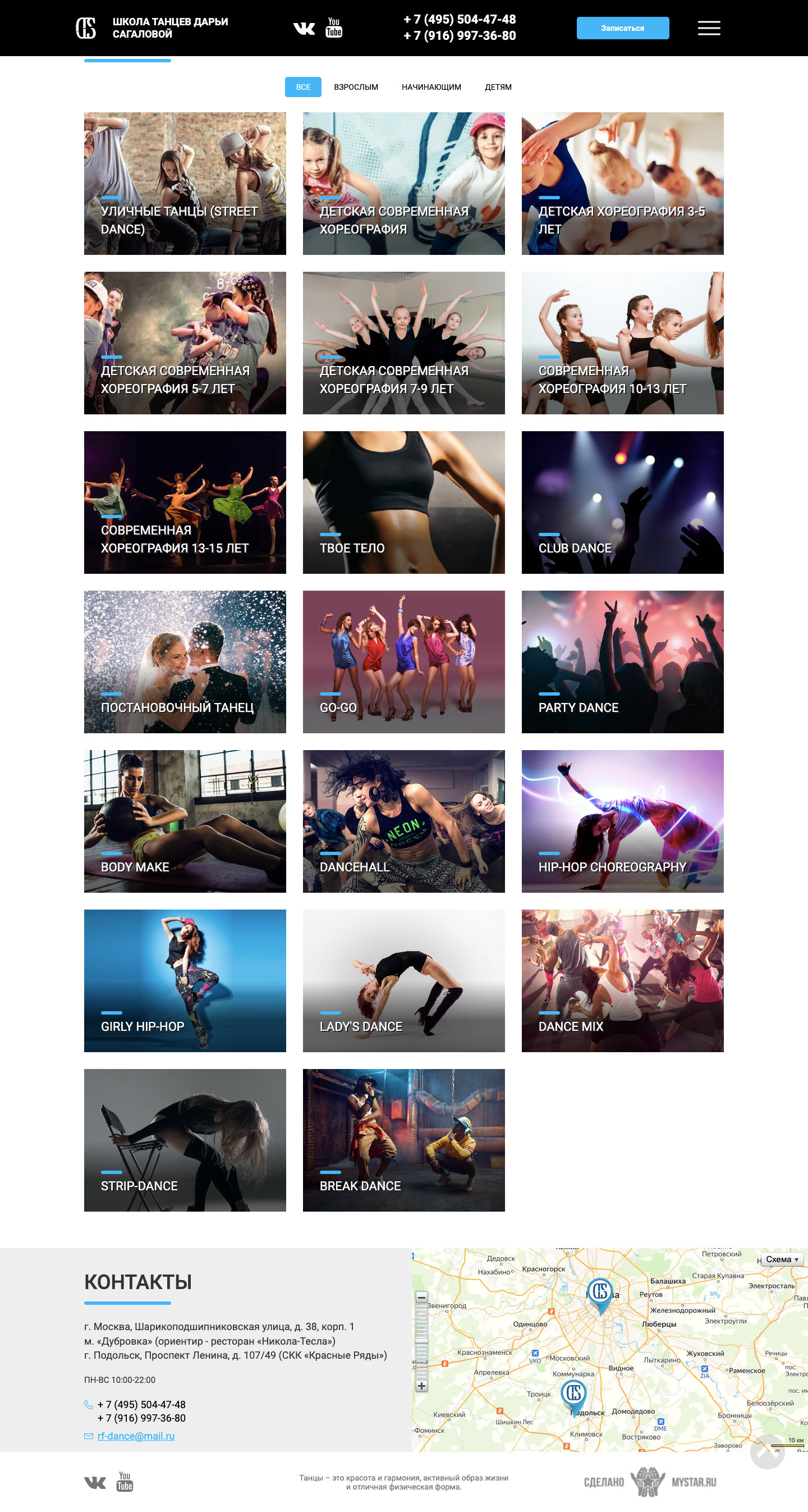Zoom in the map with plus button
The height and width of the screenshot is (1512, 808).
click(x=421, y=1386)
